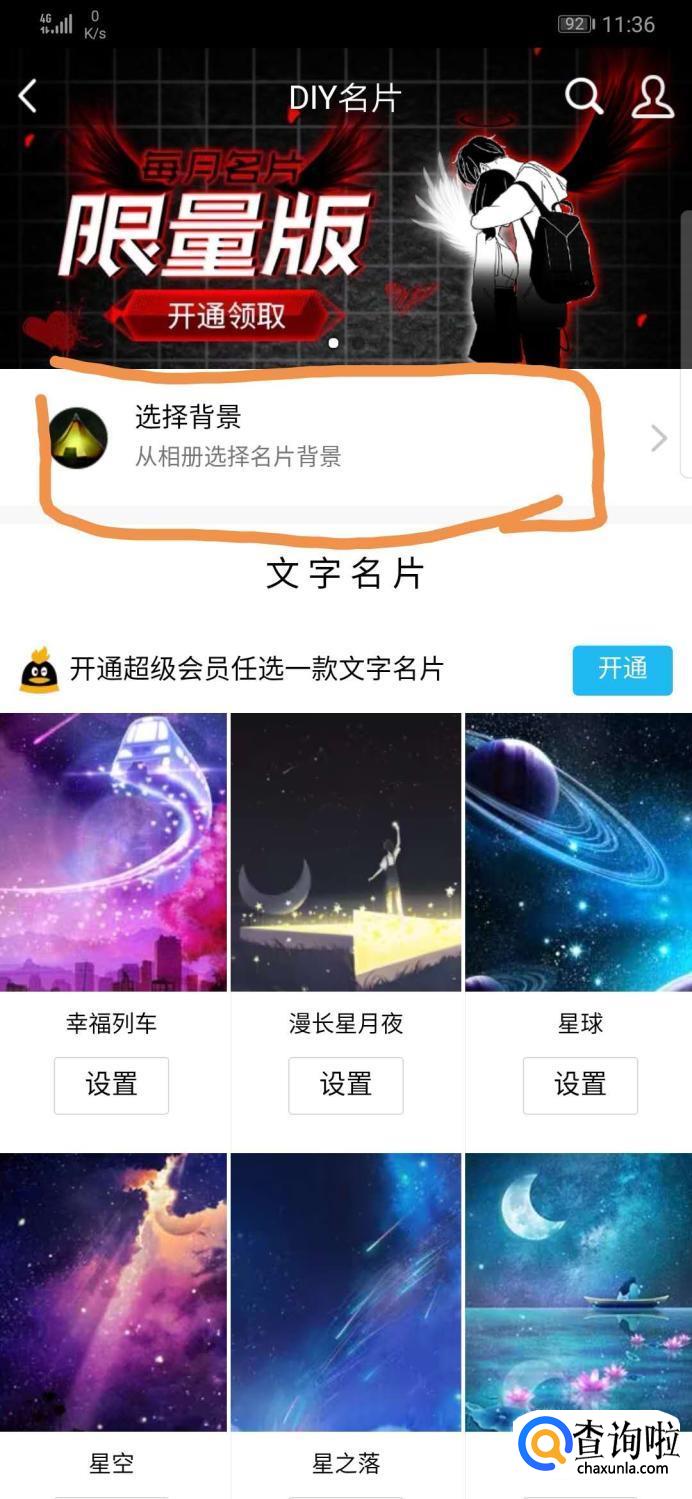Set the 星球 card
The image size is (692, 1499).
coord(580,1085)
